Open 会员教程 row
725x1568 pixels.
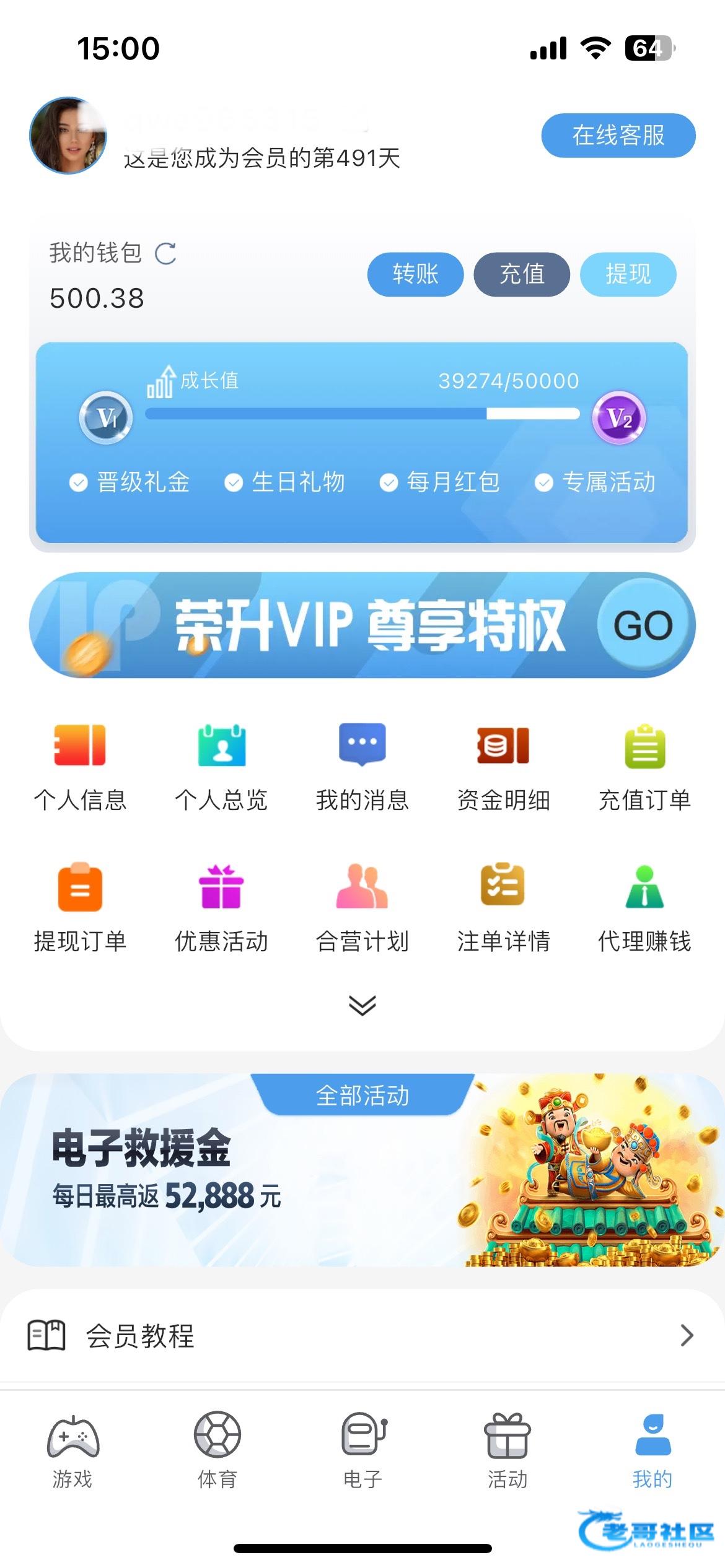[x=362, y=1336]
